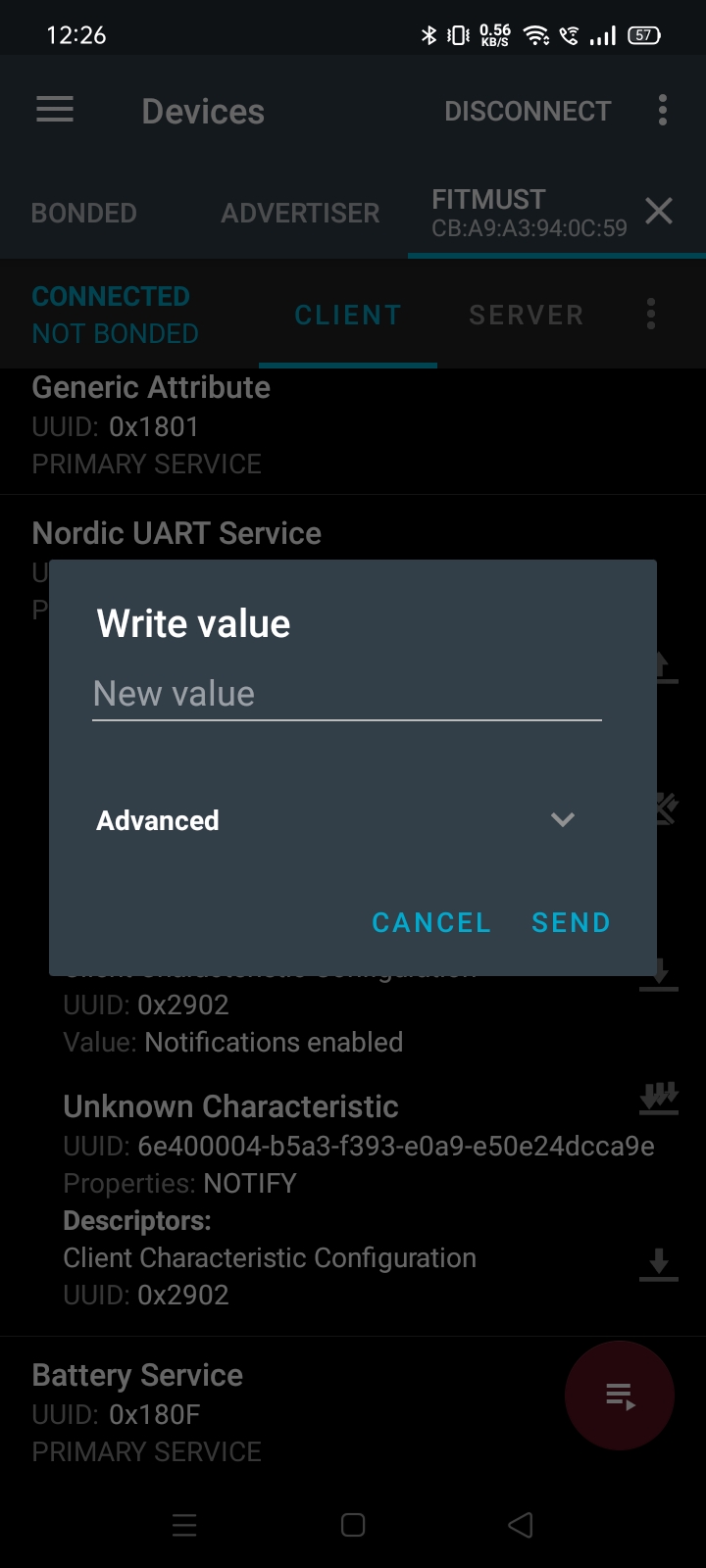Screen dimensions: 706x1568
Task: Collapse the Nordic UART Service entry
Action: click(176, 532)
